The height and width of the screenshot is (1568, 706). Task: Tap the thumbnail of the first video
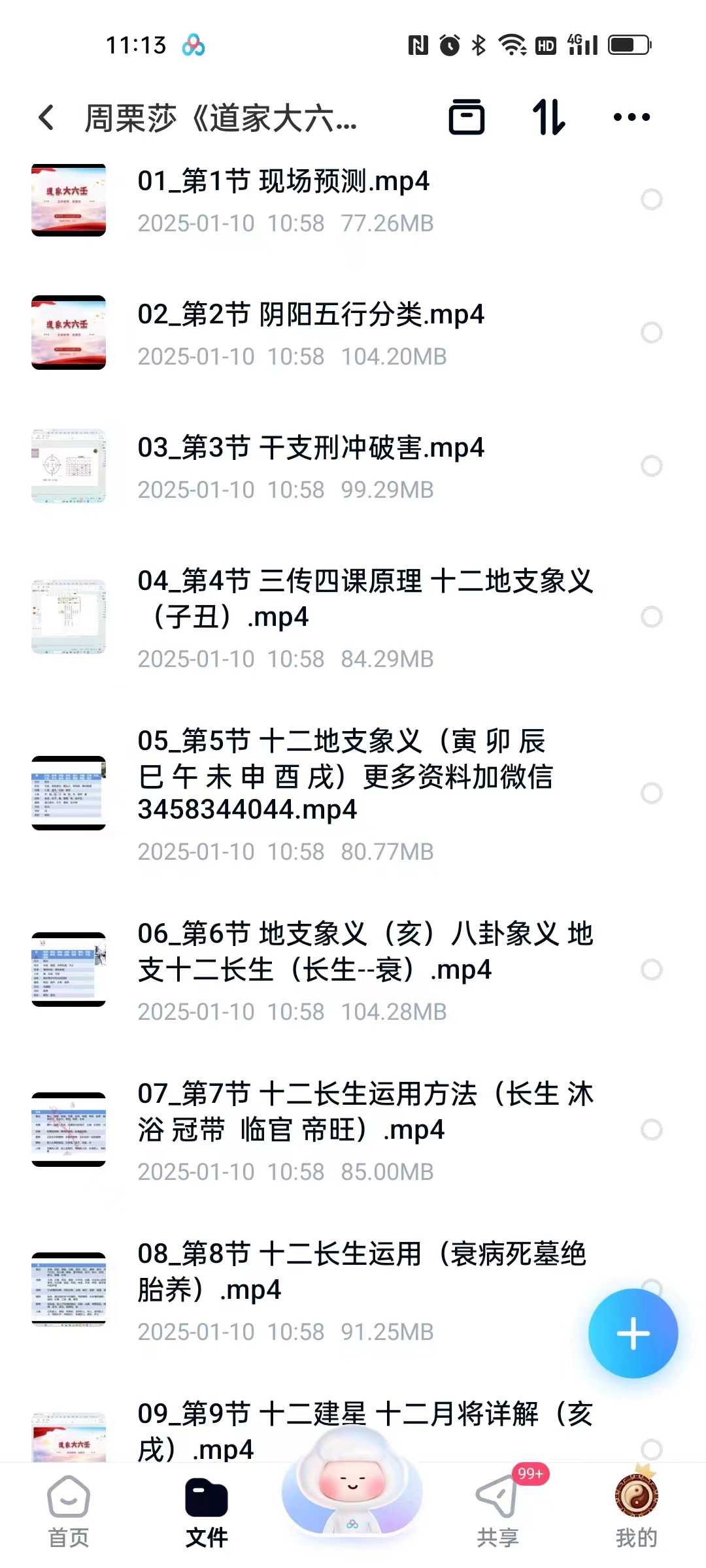[69, 200]
